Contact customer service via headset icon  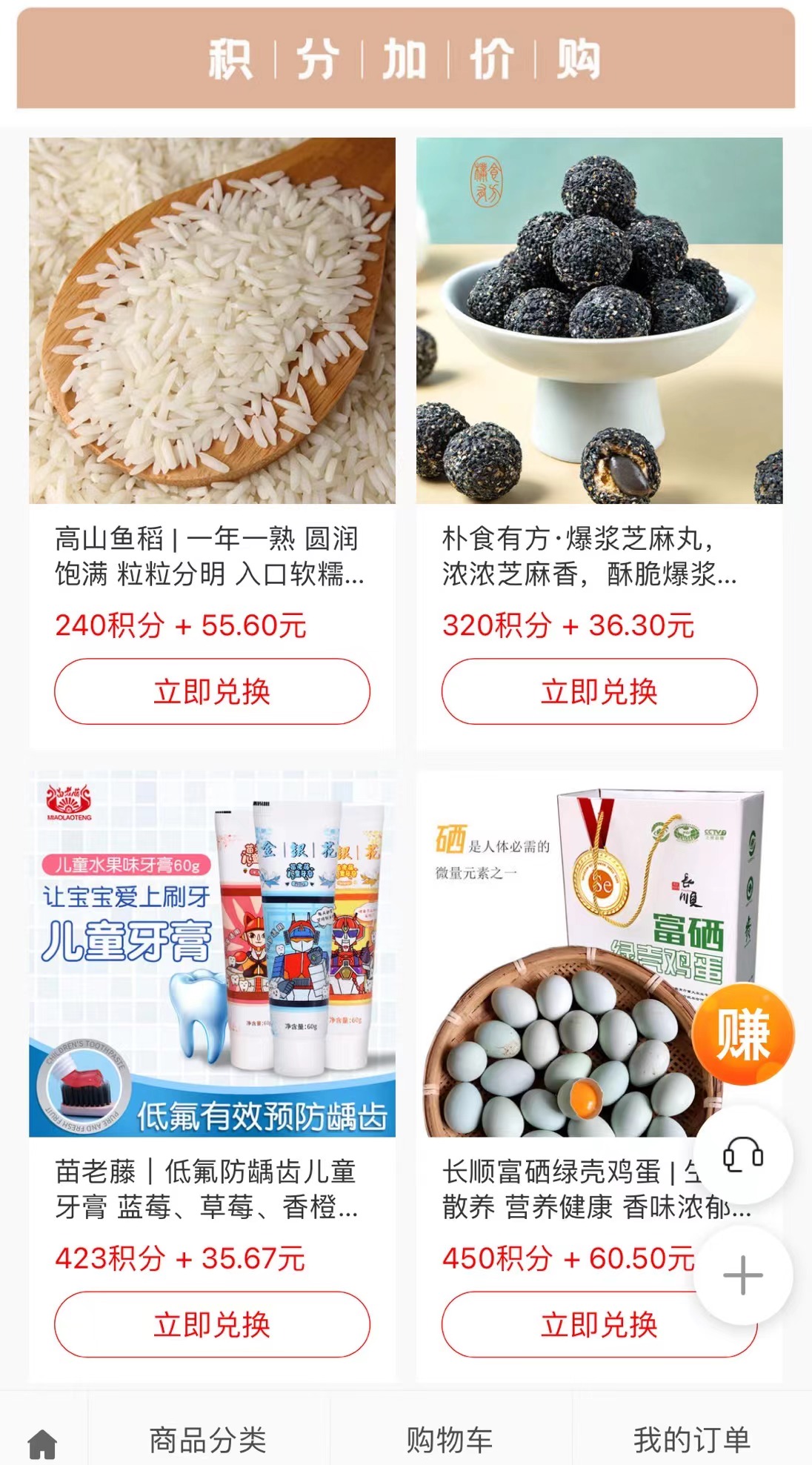tap(742, 1155)
